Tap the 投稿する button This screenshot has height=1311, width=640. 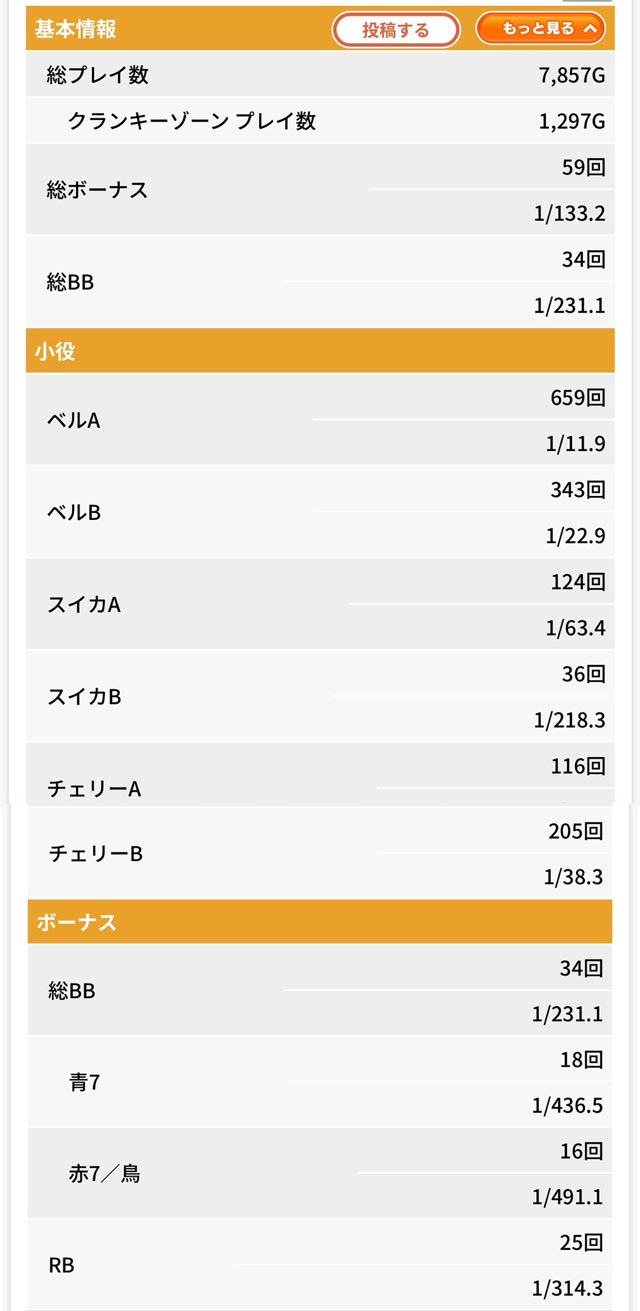pyautogui.click(x=395, y=30)
